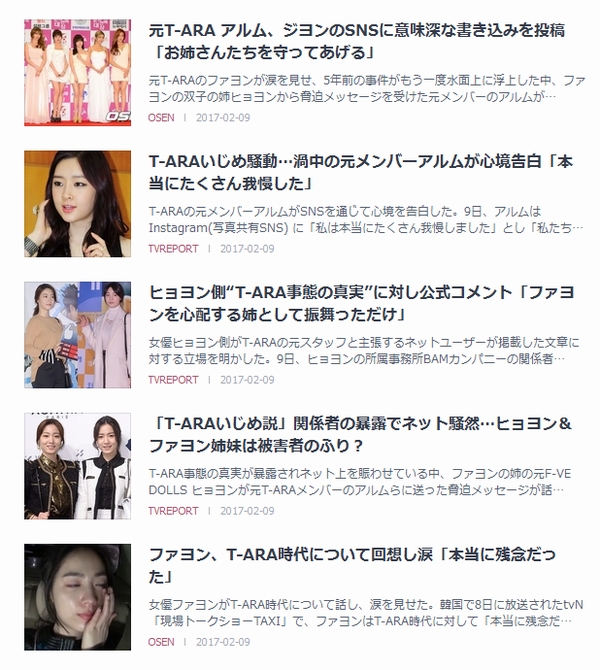
Task: Tap thumbnail beside ヒョヨン側 headline
Action: [x=78, y=335]
